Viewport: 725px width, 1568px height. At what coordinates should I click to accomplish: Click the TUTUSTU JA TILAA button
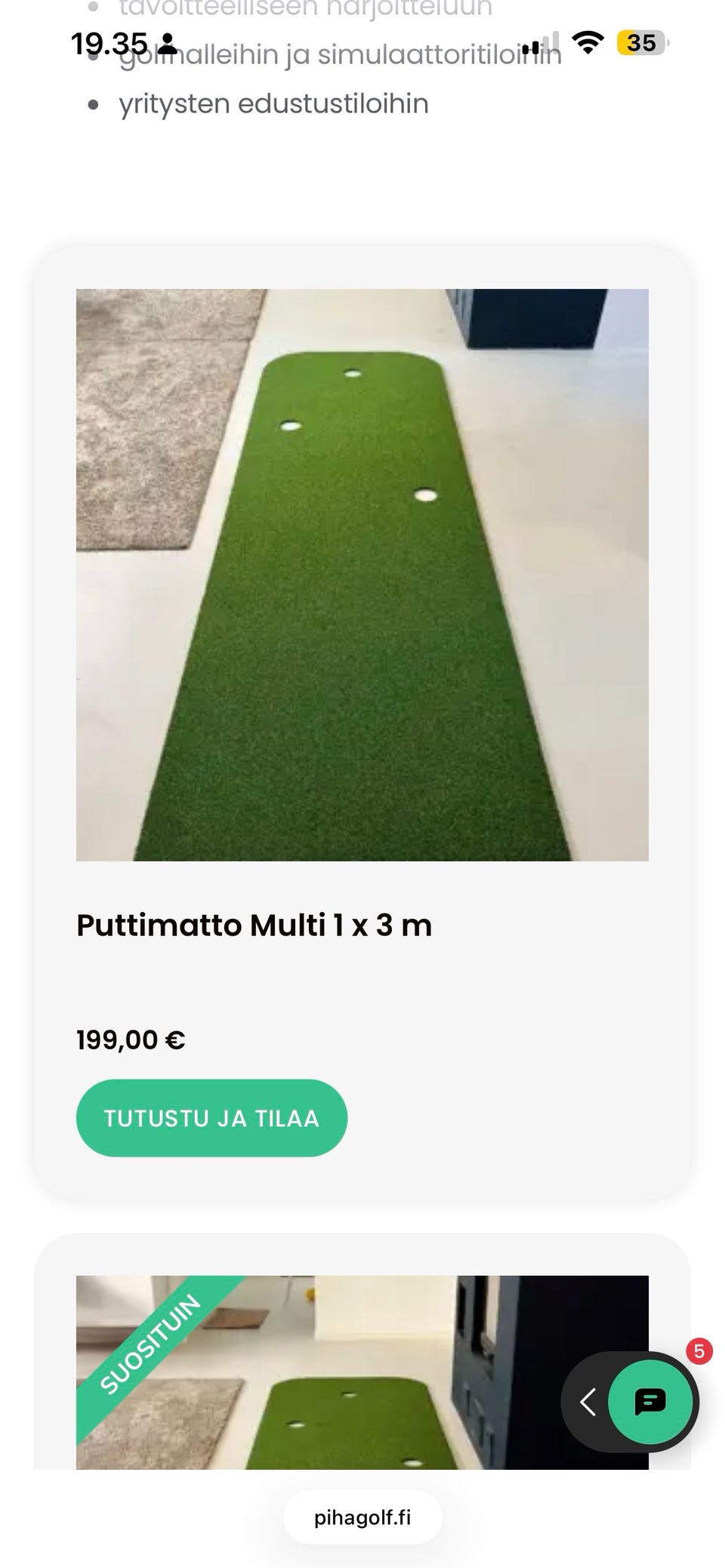point(212,1118)
